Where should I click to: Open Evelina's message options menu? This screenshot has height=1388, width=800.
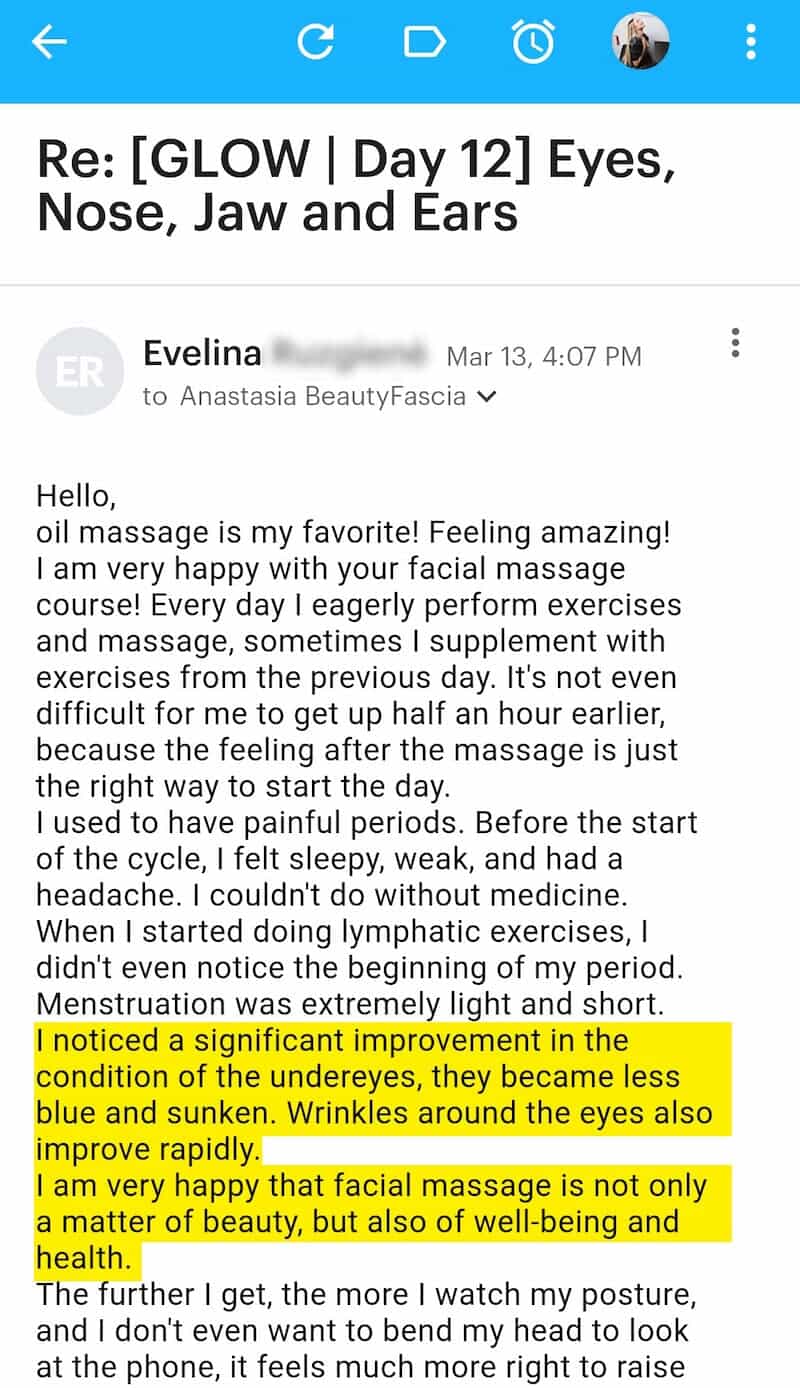pos(736,343)
